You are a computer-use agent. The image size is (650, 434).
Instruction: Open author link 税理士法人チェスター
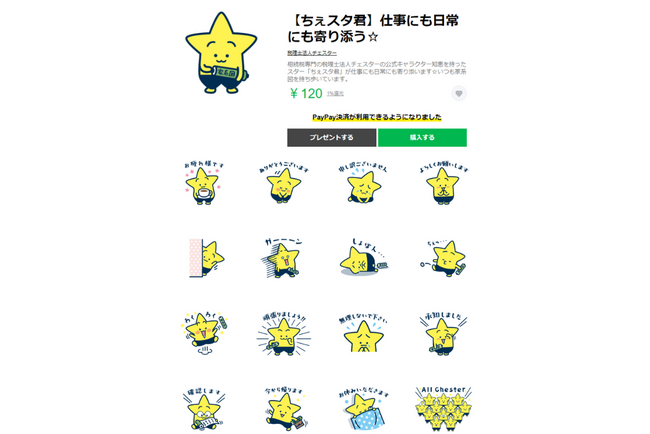point(312,53)
